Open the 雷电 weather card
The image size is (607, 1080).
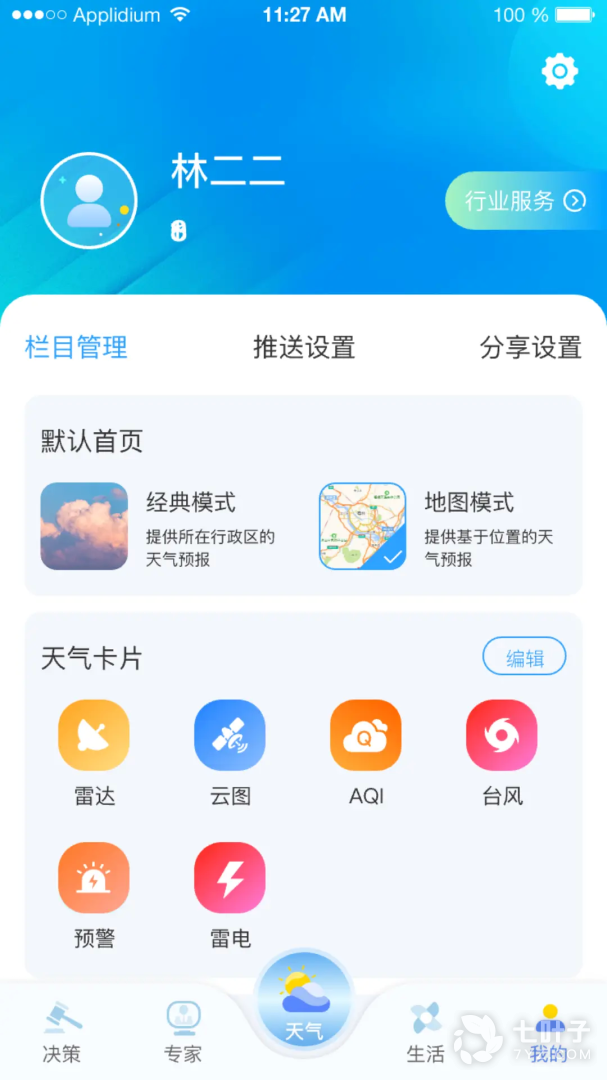click(x=230, y=878)
